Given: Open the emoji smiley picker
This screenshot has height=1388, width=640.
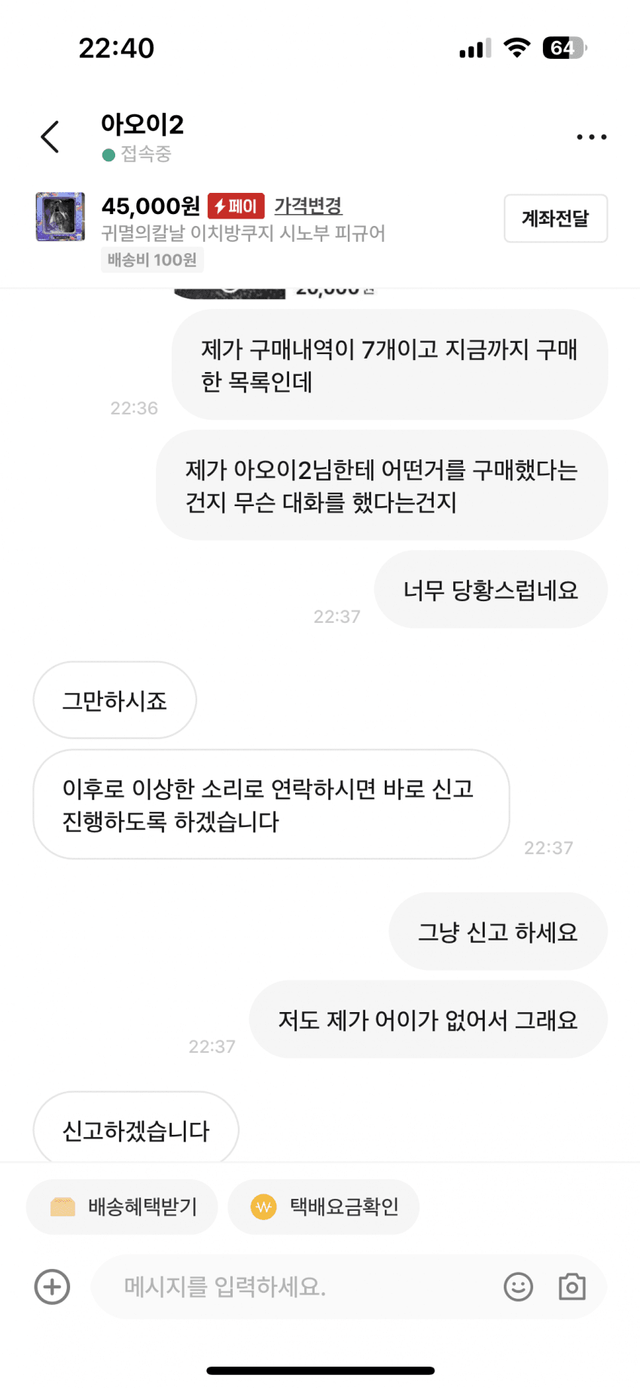Looking at the screenshot, I should tap(518, 1286).
